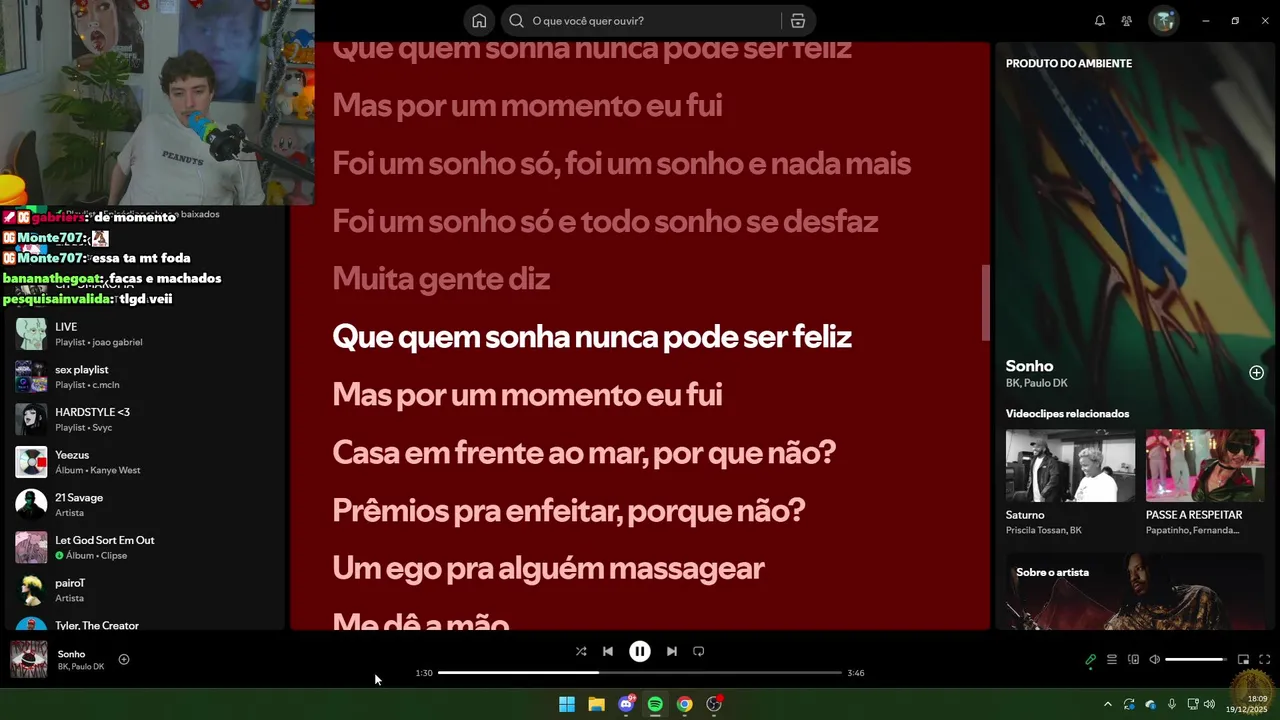The height and width of the screenshot is (720, 1280).
Task: Open the PASSE A RESPEITAR video
Action: tap(1204, 466)
